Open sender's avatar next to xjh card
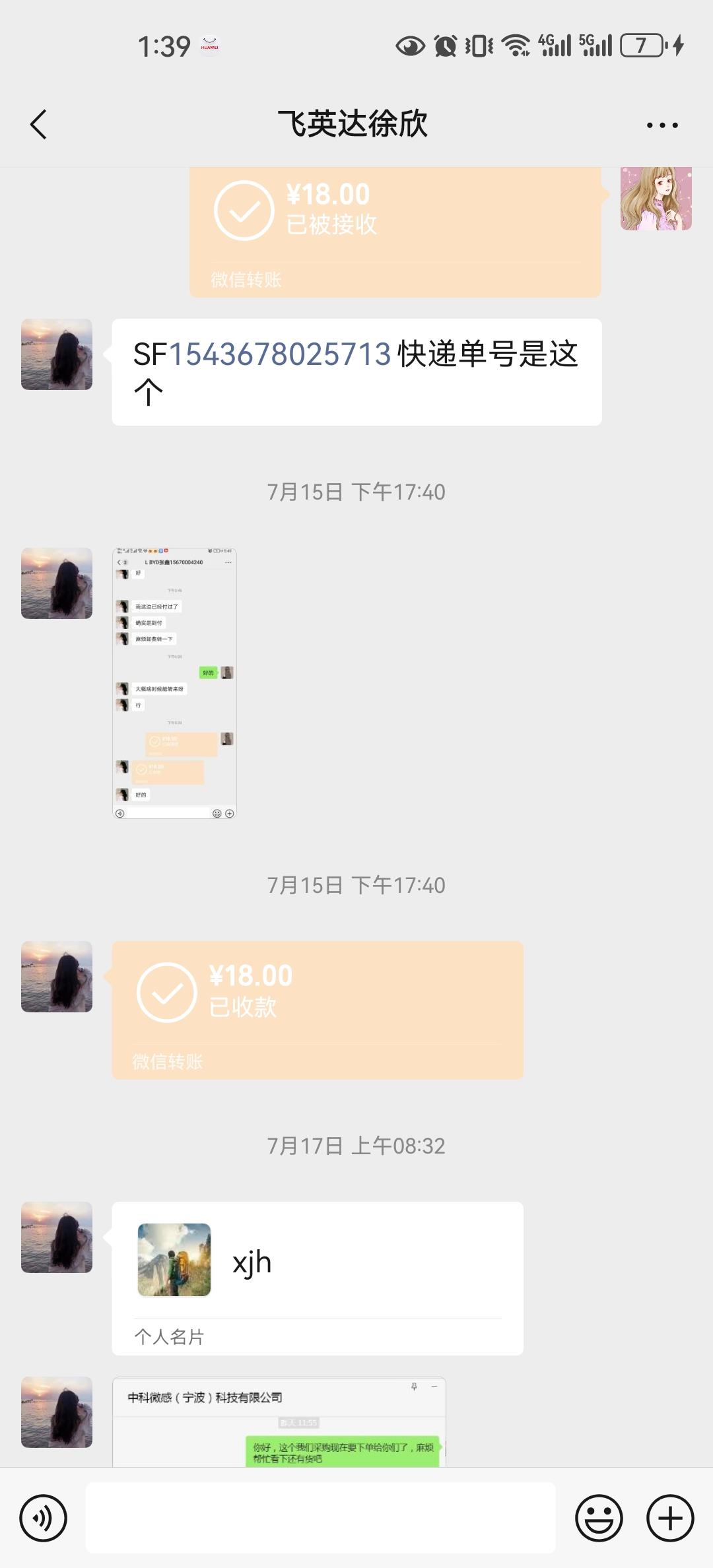 click(x=57, y=1237)
